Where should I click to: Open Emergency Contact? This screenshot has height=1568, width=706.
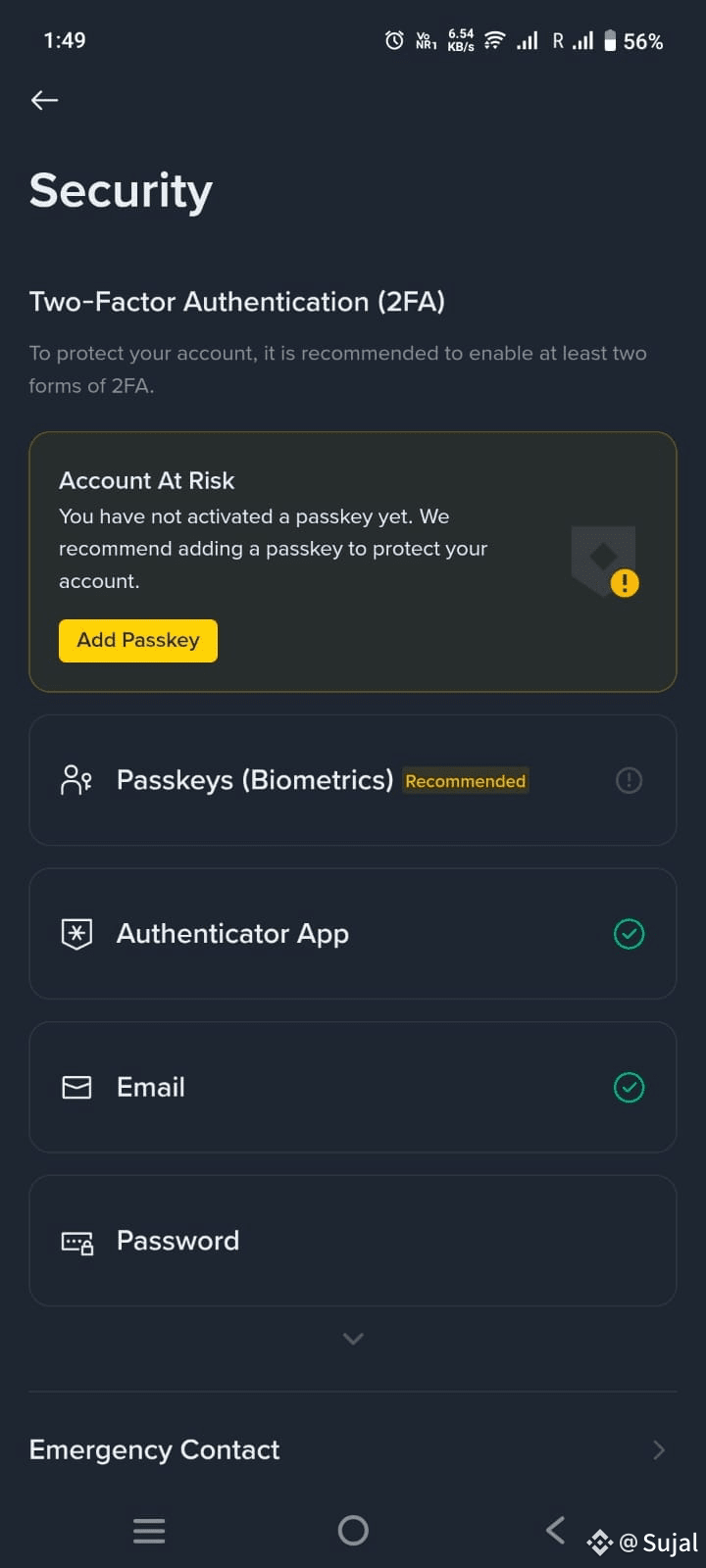pyautogui.click(x=353, y=1450)
